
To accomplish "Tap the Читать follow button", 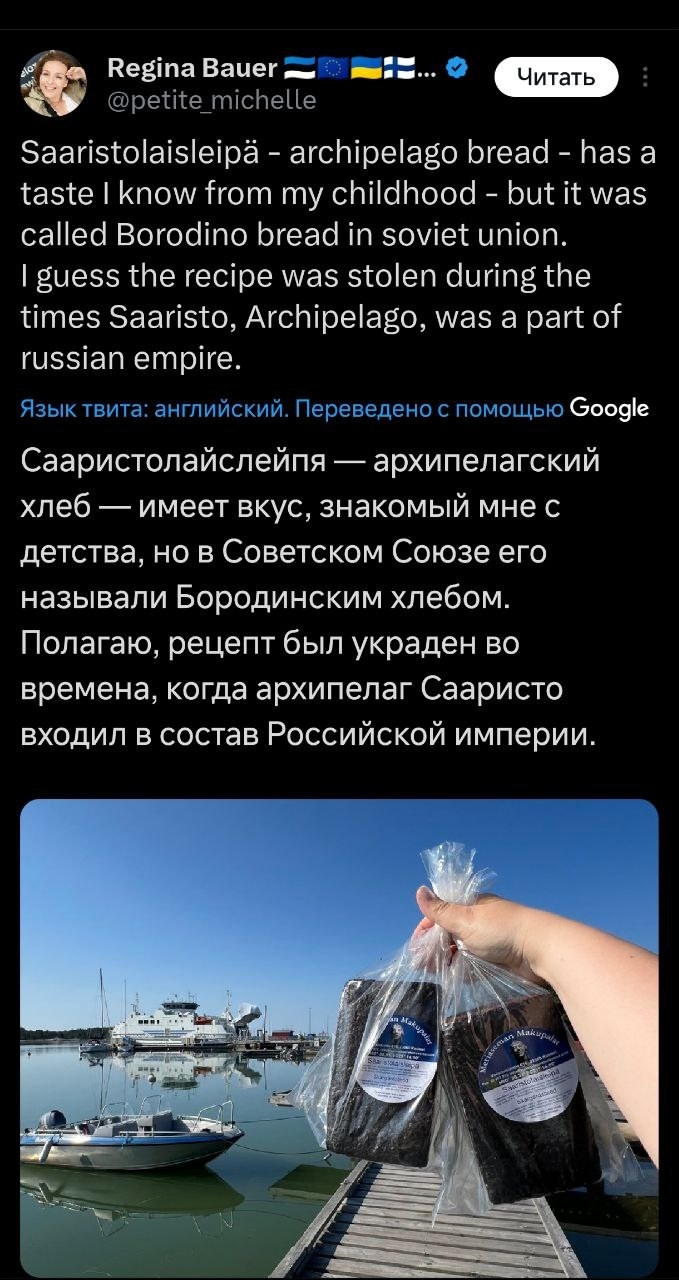I will tap(555, 76).
